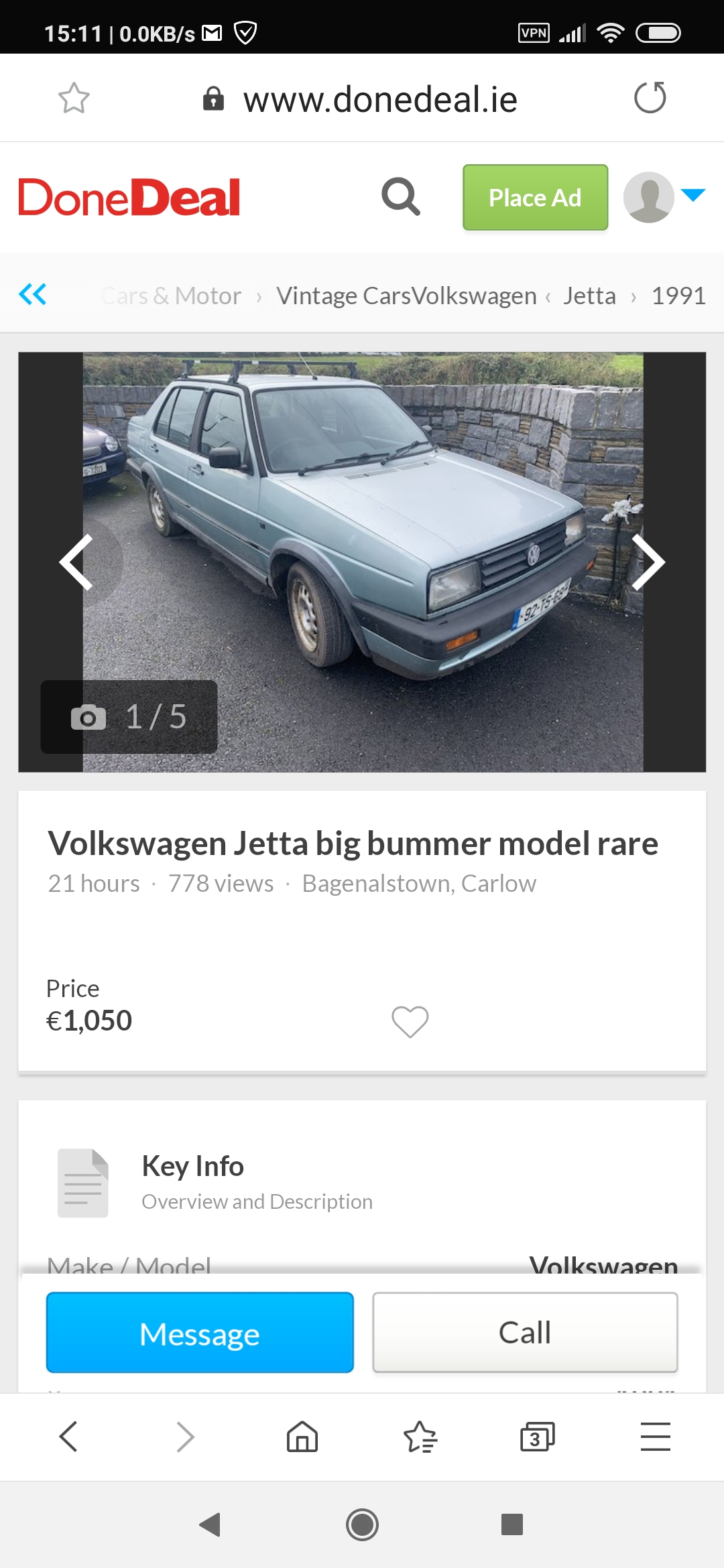Navigate back in the browser toolbar

69,1437
